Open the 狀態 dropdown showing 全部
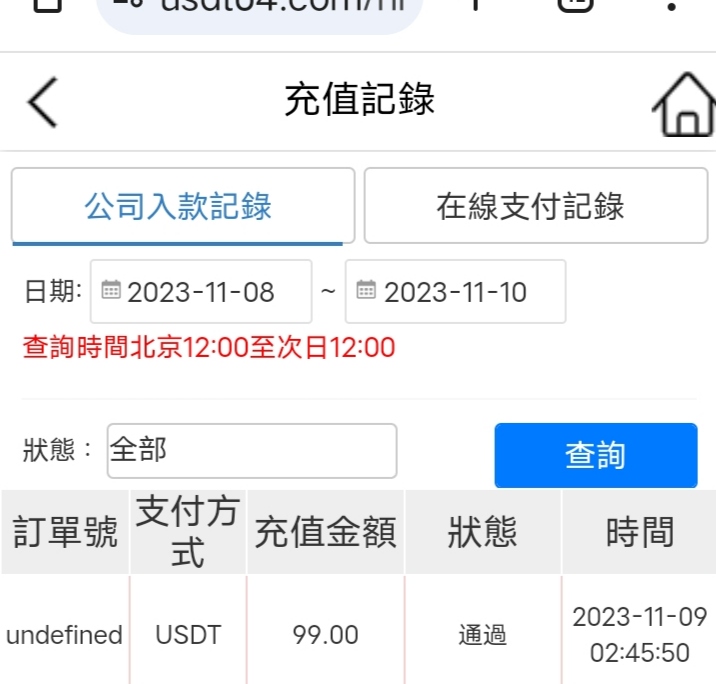Viewport: 716px width, 684px height. point(251,450)
